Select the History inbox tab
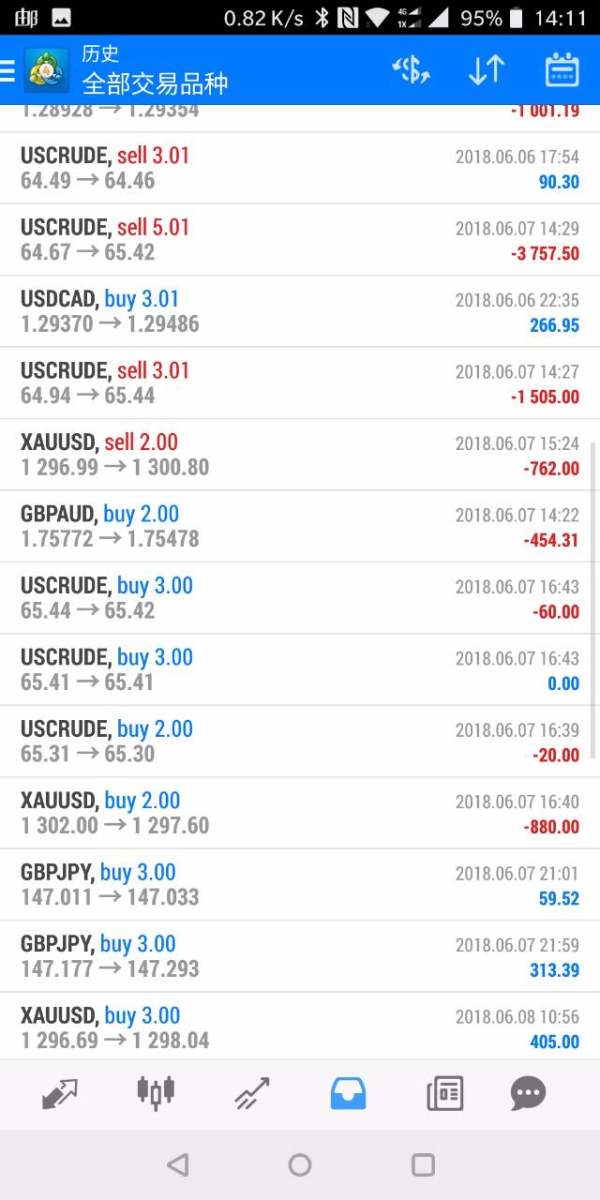 click(348, 1093)
